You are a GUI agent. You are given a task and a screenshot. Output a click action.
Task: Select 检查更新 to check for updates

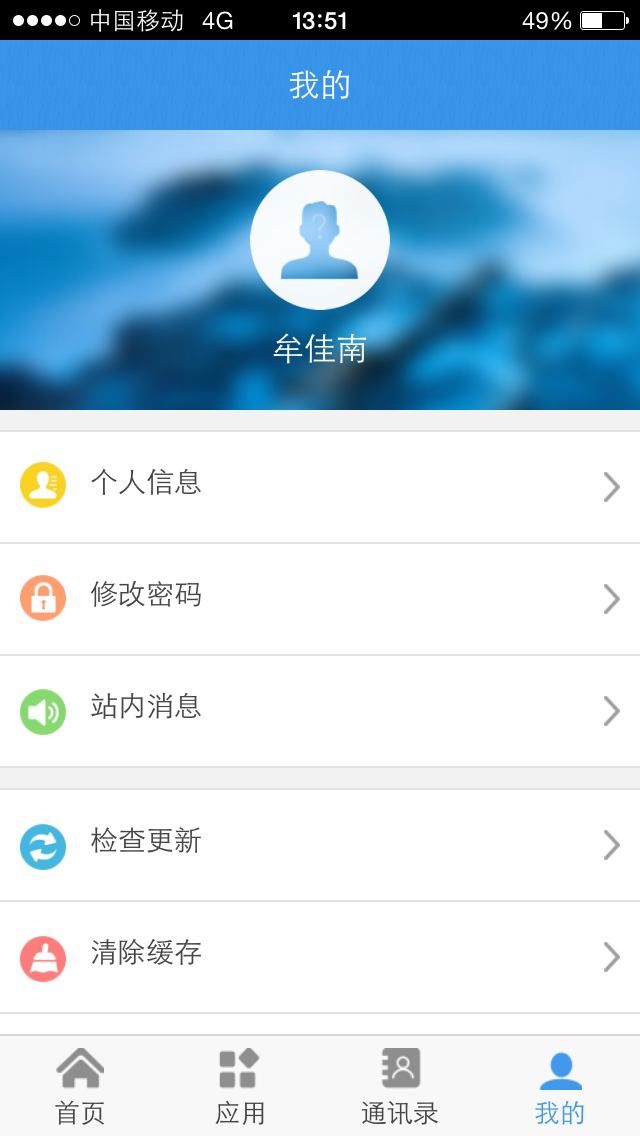(x=320, y=845)
